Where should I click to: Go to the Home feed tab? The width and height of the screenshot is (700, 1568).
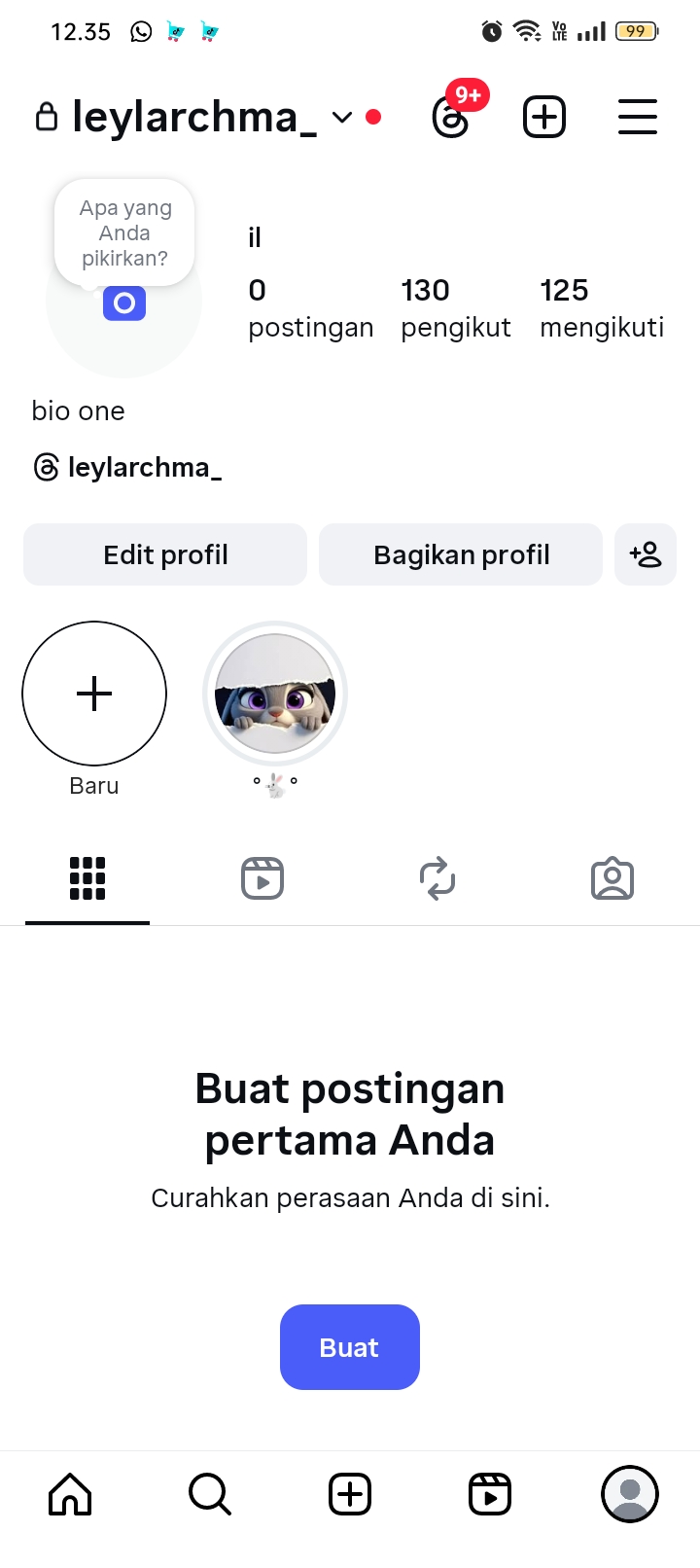(x=70, y=1494)
